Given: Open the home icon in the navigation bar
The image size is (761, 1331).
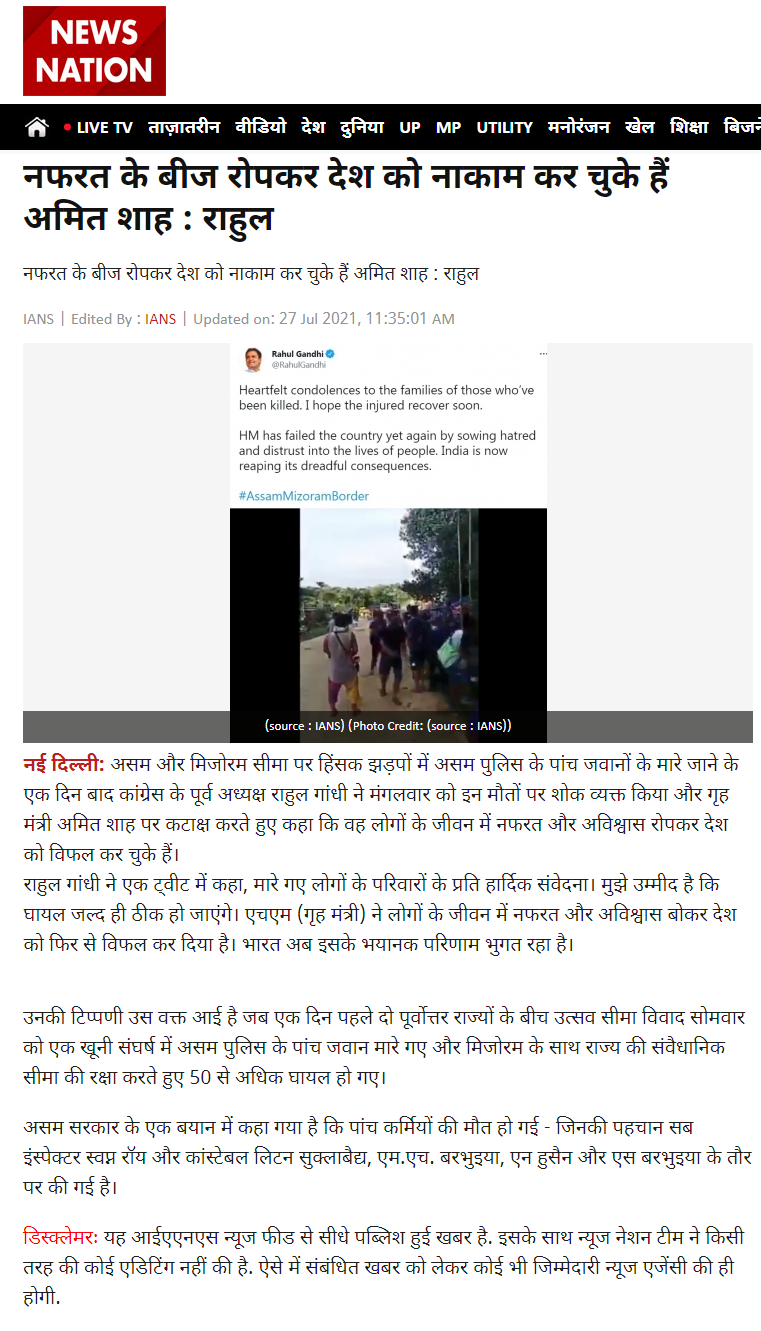Looking at the screenshot, I should pos(37,128).
